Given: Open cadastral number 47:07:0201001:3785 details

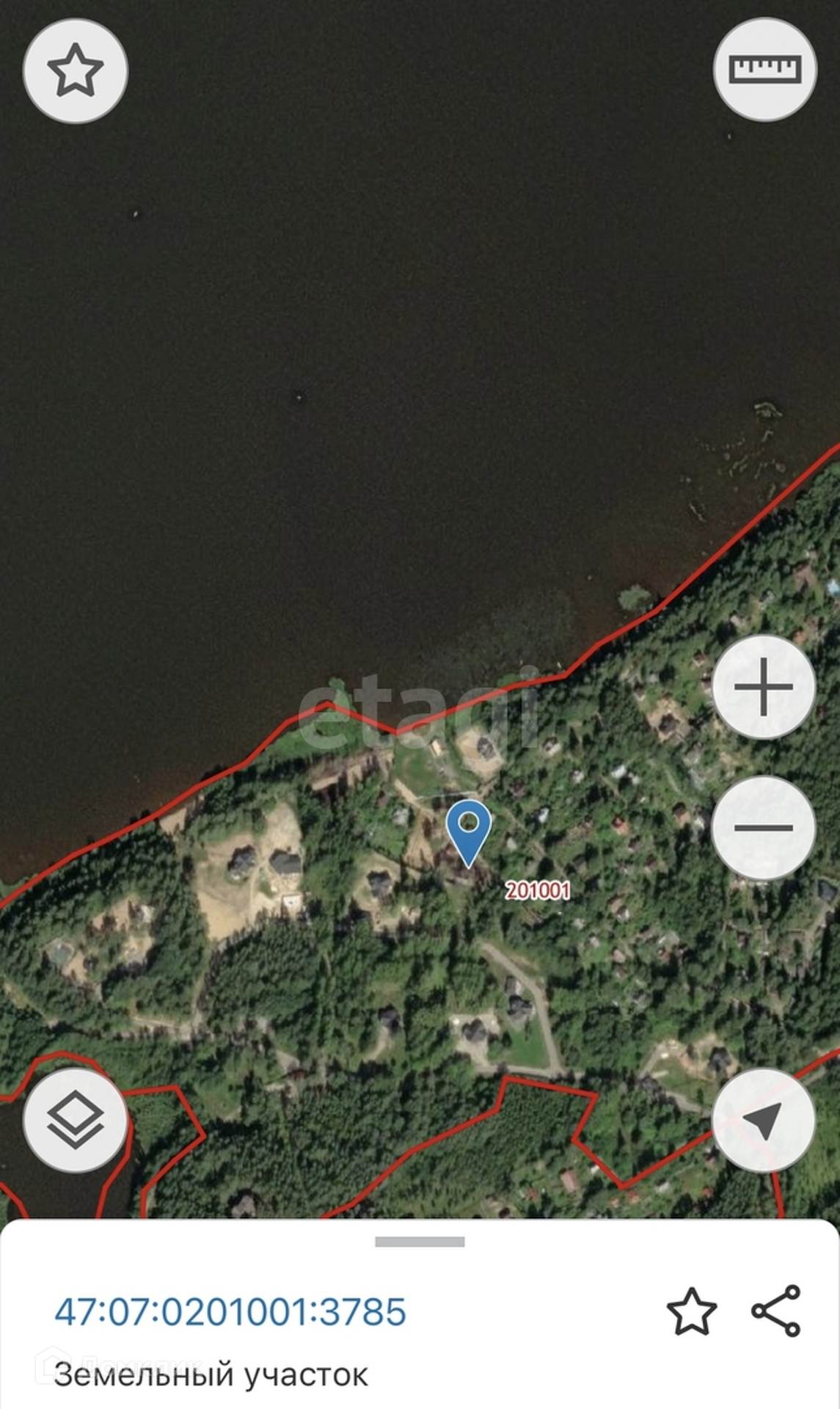Looking at the screenshot, I should (x=230, y=1311).
